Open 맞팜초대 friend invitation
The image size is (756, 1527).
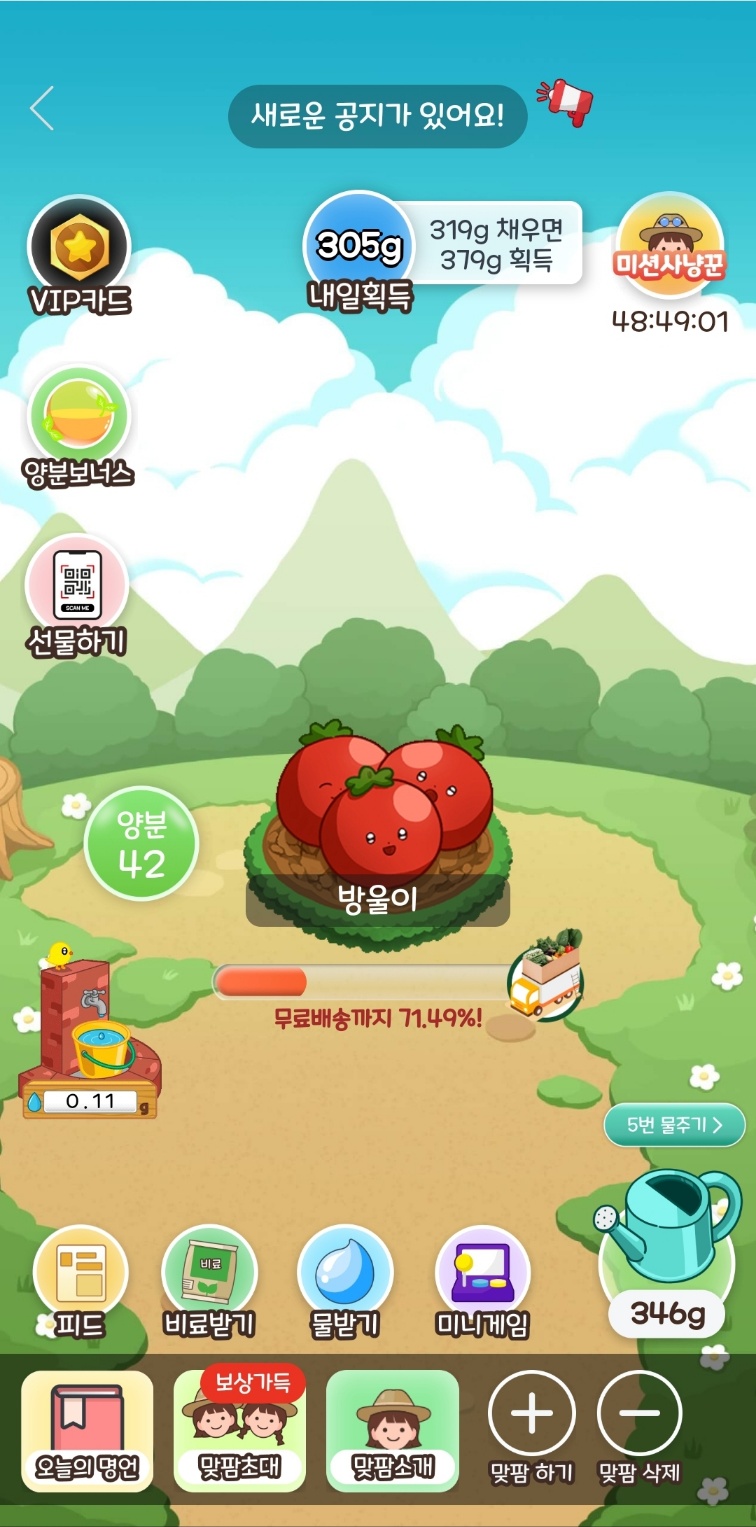point(239,1430)
